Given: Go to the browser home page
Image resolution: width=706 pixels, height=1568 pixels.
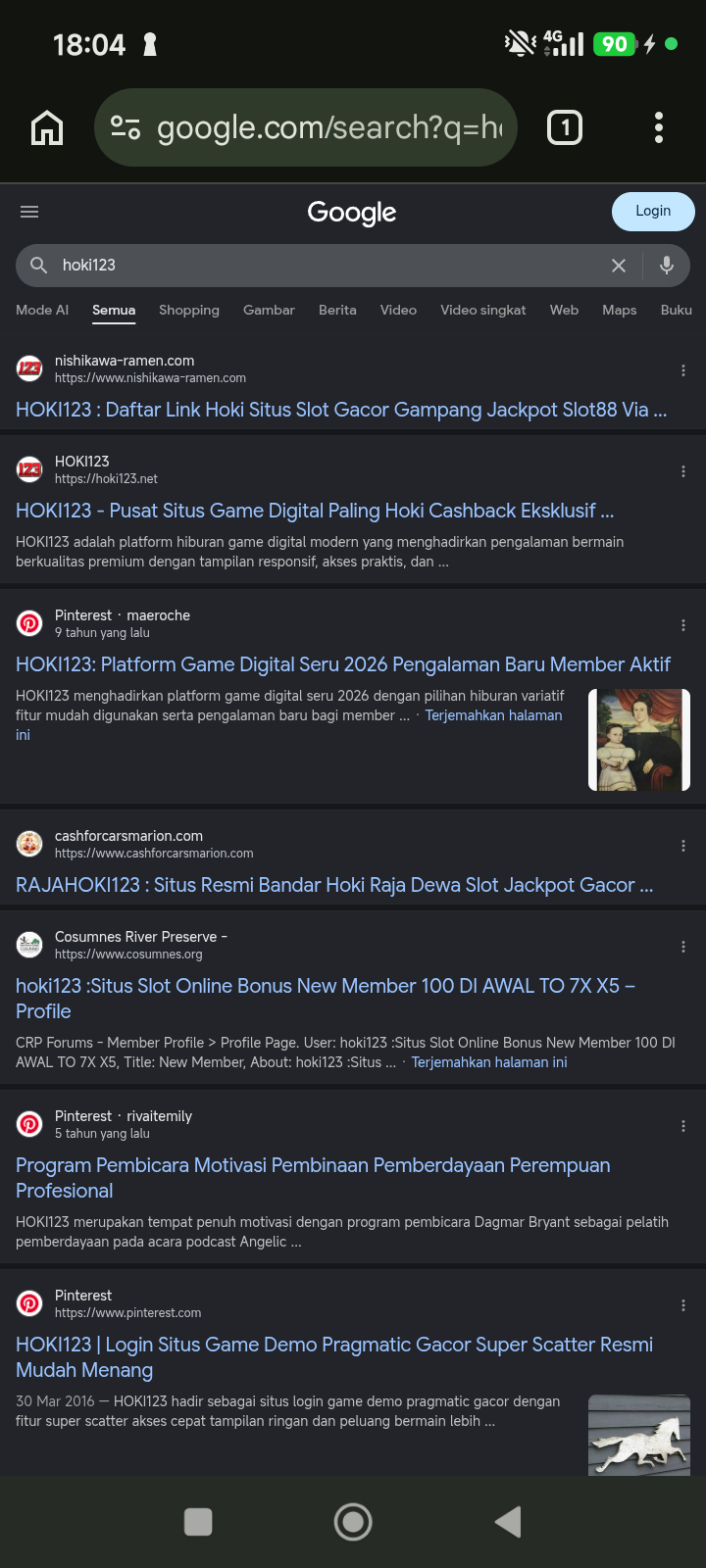Looking at the screenshot, I should tap(47, 127).
